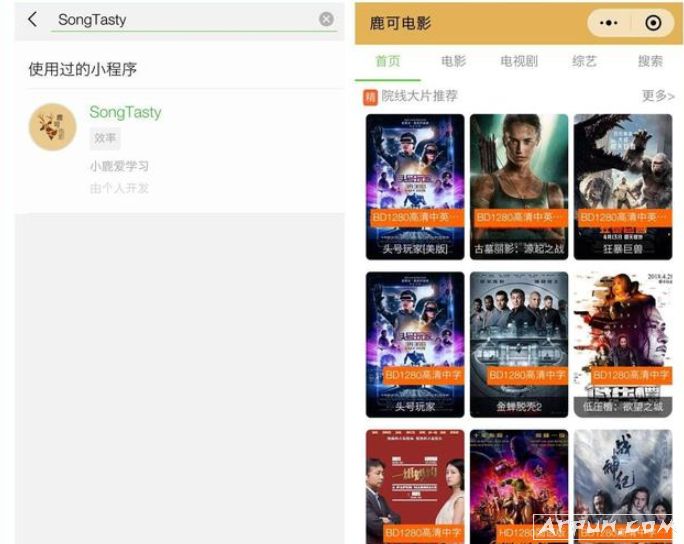Open the 低压槽：欲望之城 movie card
This screenshot has height=544, width=684.
coord(622,343)
